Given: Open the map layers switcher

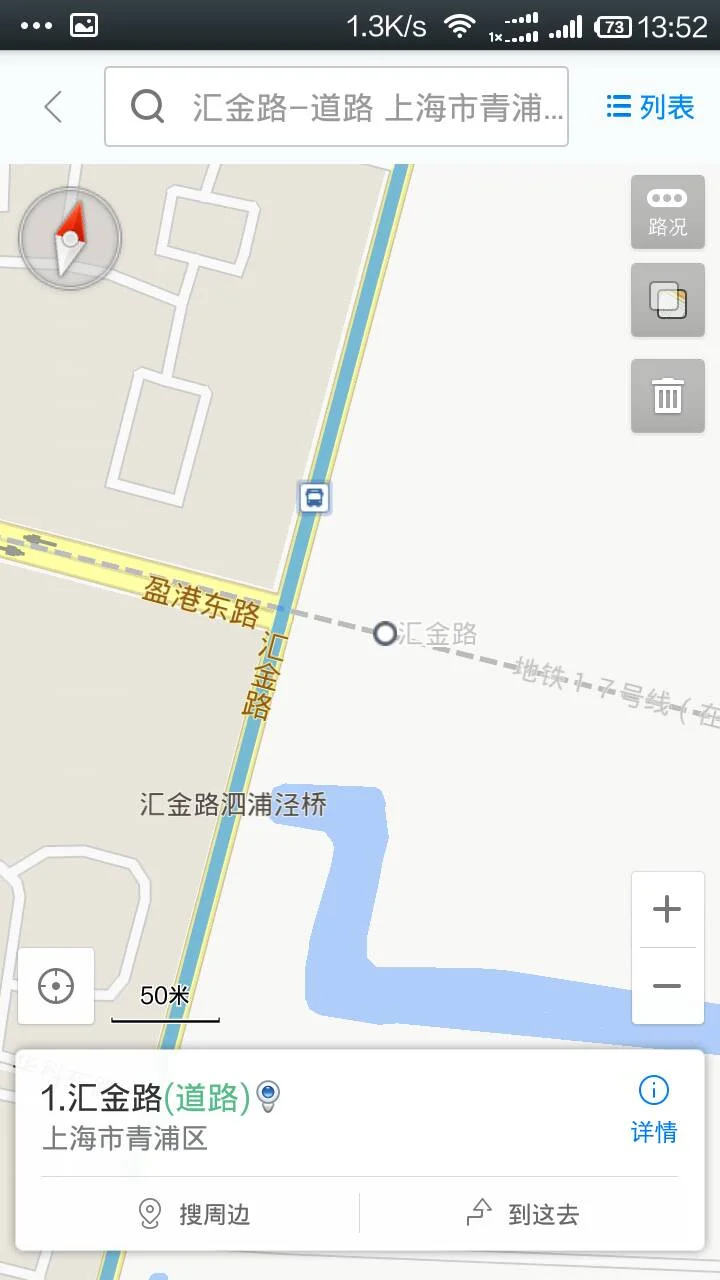Looking at the screenshot, I should 667,300.
